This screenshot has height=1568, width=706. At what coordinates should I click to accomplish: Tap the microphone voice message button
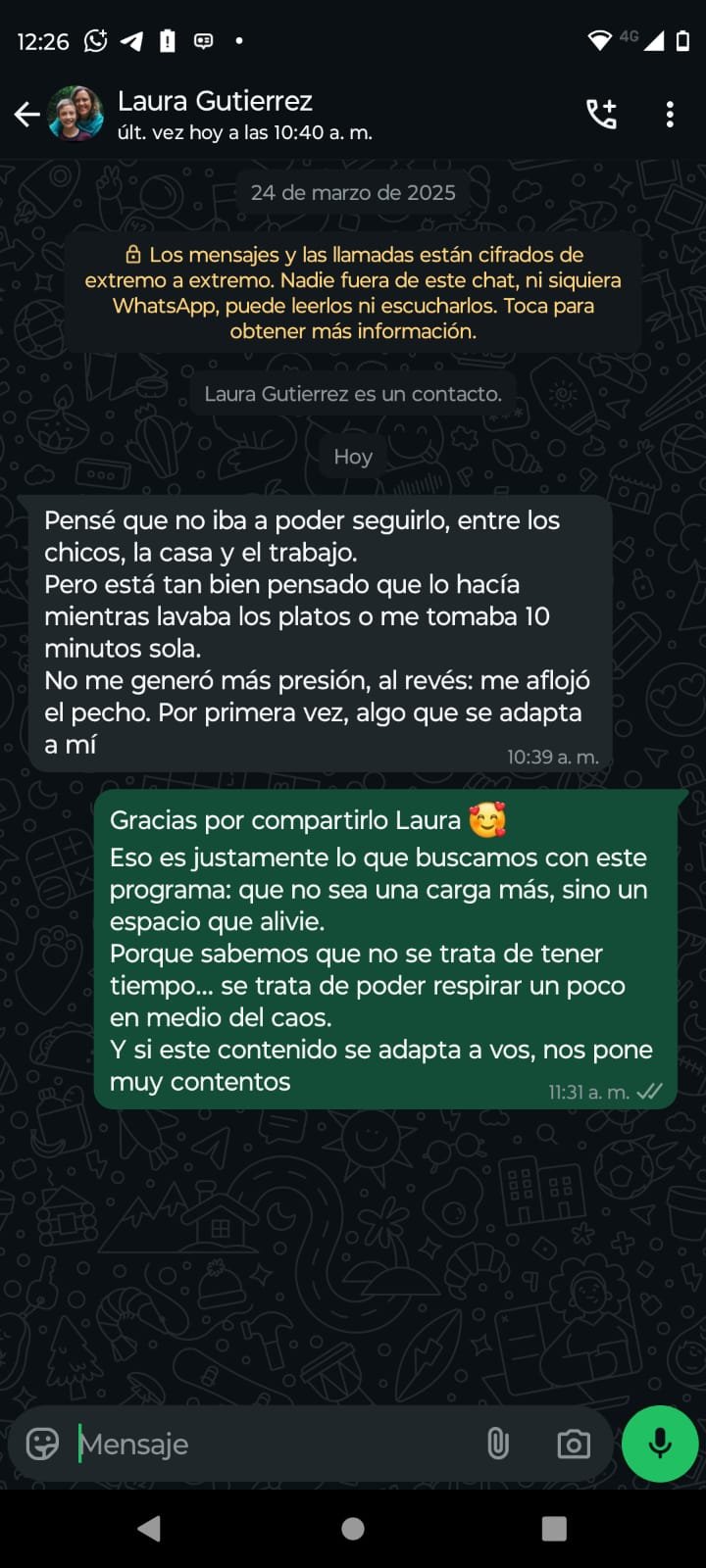pos(660,1444)
